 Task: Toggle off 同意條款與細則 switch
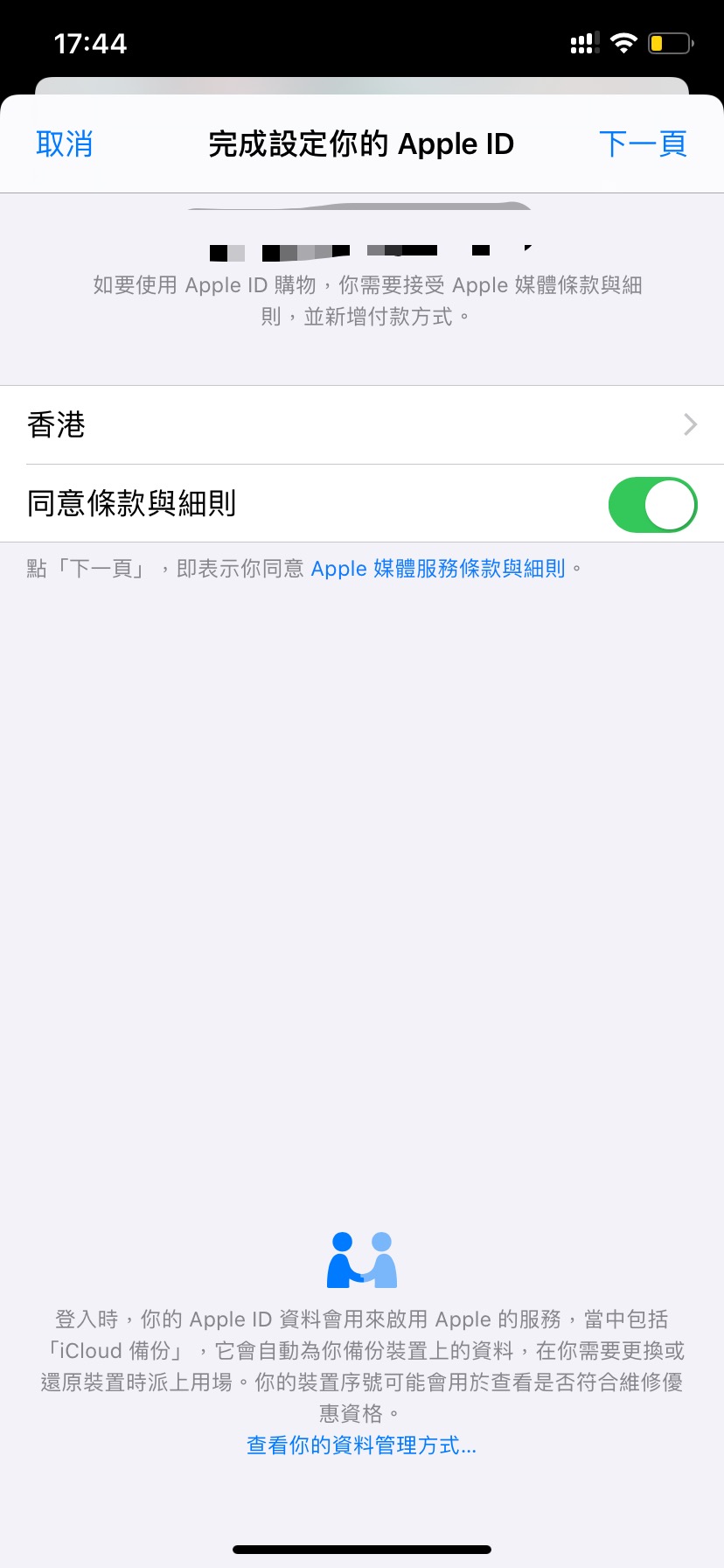[x=652, y=505]
